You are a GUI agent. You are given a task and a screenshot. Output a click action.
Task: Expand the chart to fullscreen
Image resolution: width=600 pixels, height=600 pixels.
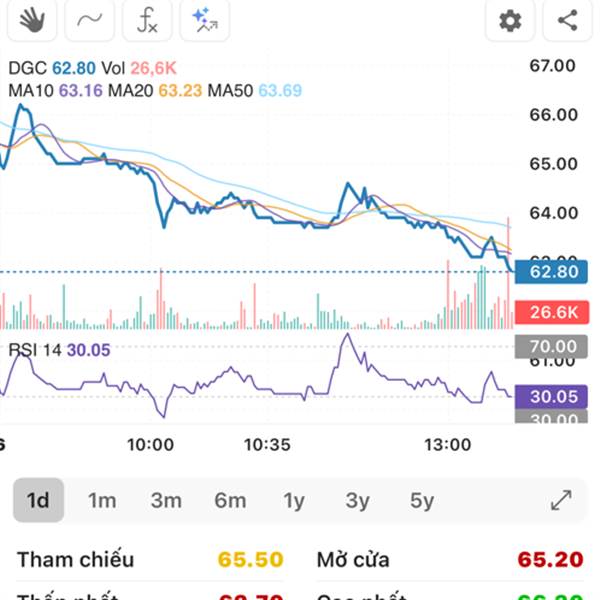click(561, 500)
